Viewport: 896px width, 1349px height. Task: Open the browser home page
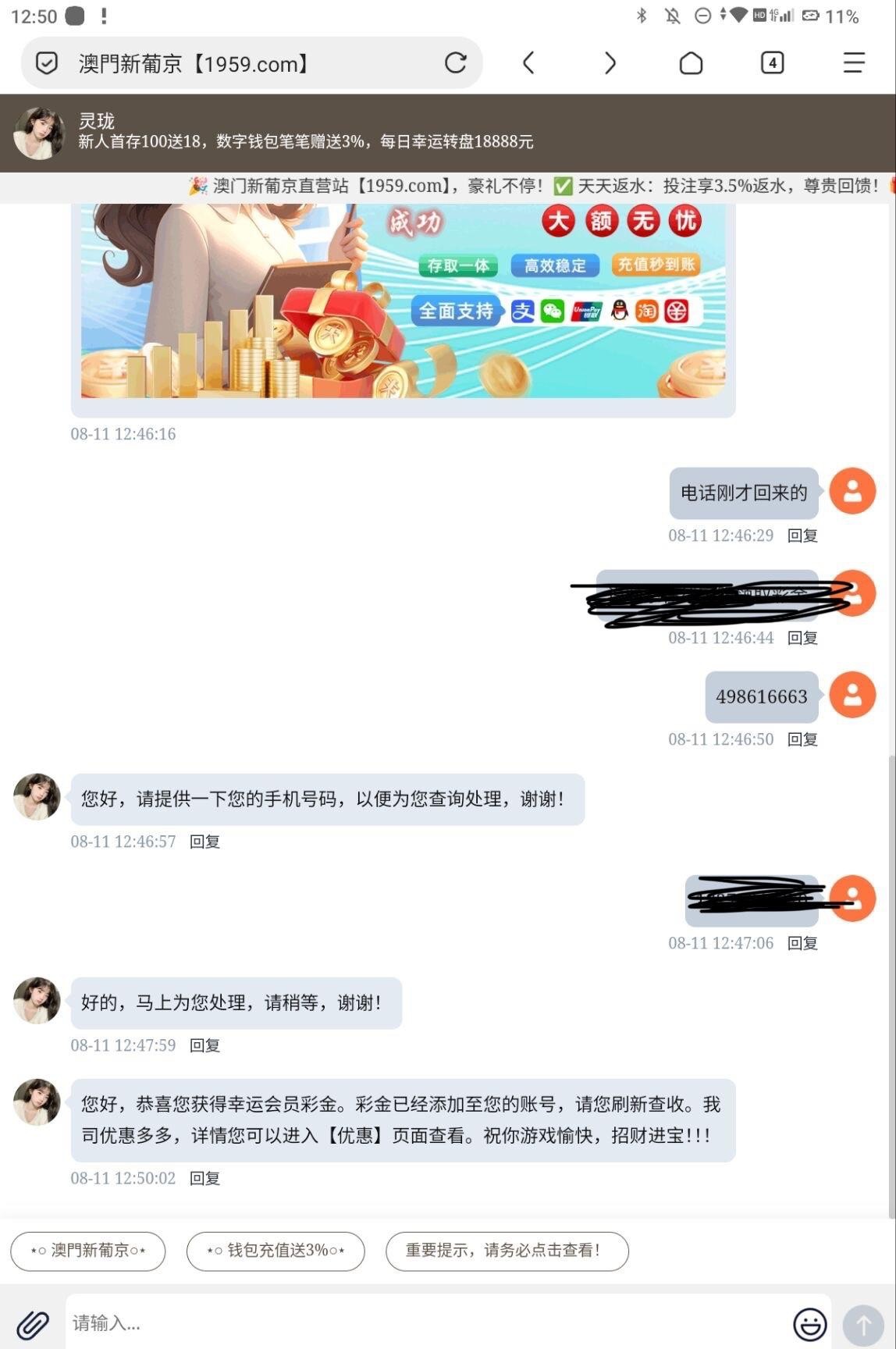click(691, 63)
